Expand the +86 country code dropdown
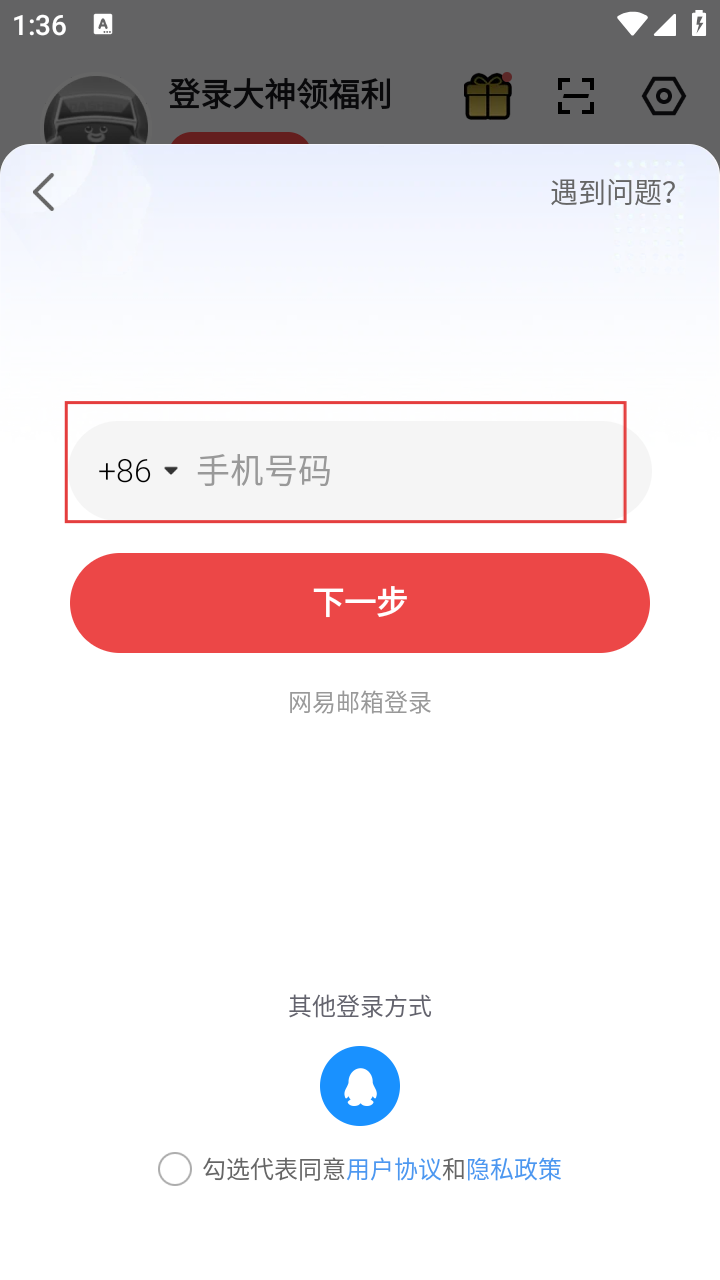720x1280 pixels. [138, 471]
